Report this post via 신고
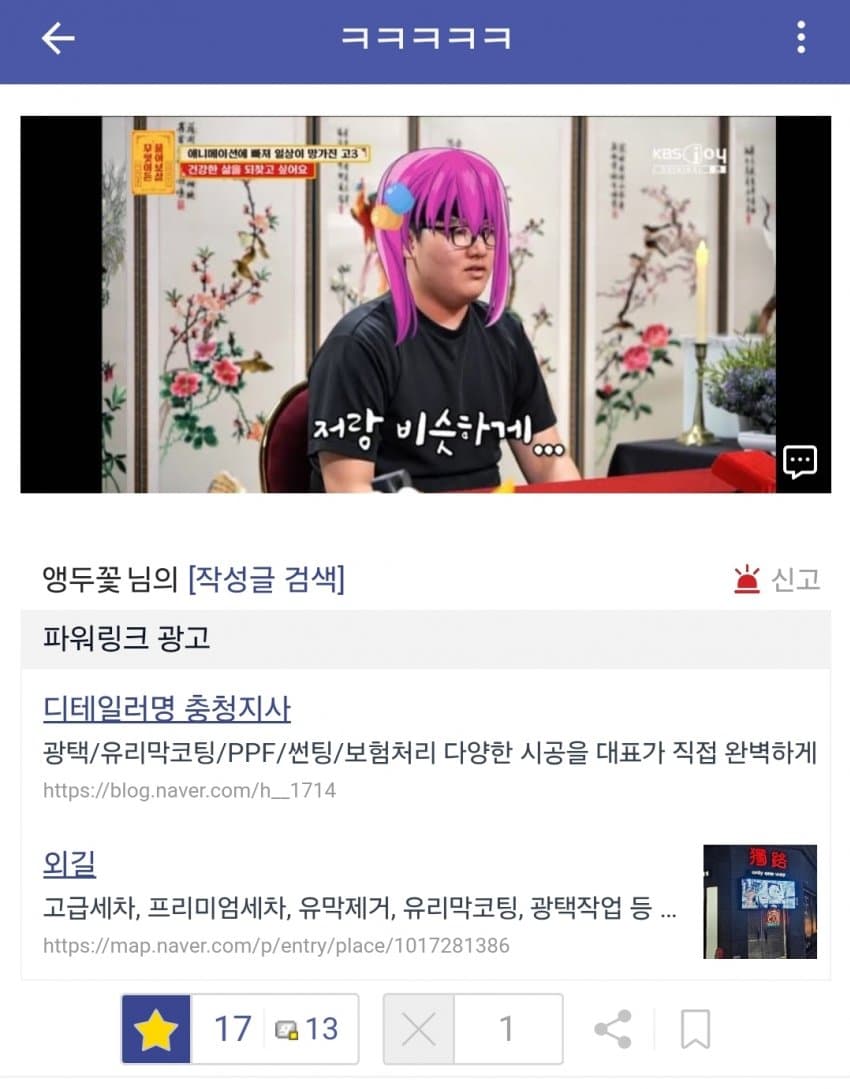This screenshot has width=850, height=1089. pos(777,579)
